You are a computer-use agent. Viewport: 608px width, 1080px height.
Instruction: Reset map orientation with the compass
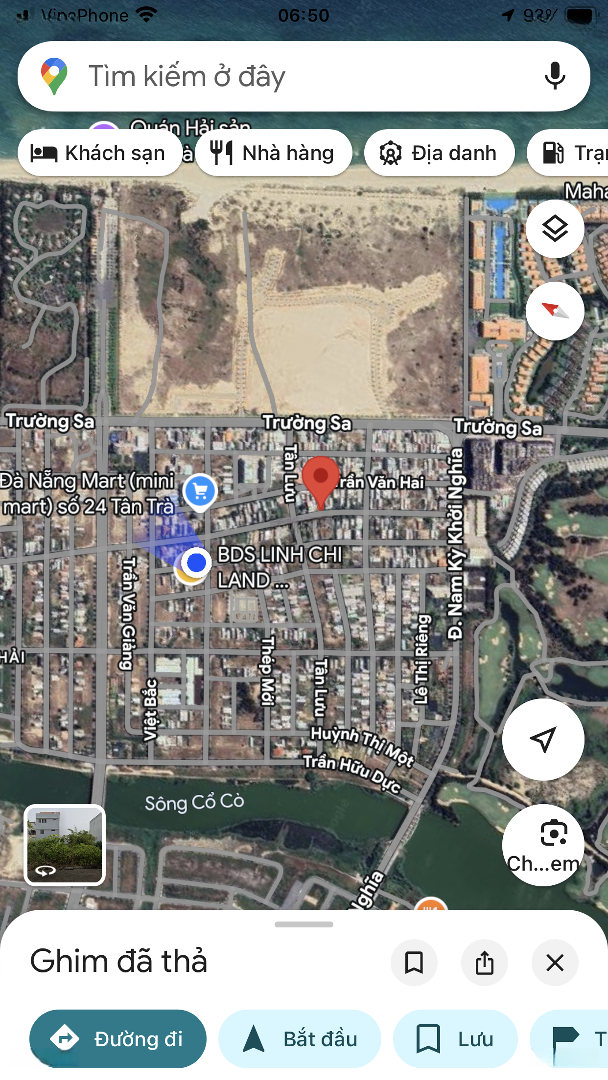554,310
